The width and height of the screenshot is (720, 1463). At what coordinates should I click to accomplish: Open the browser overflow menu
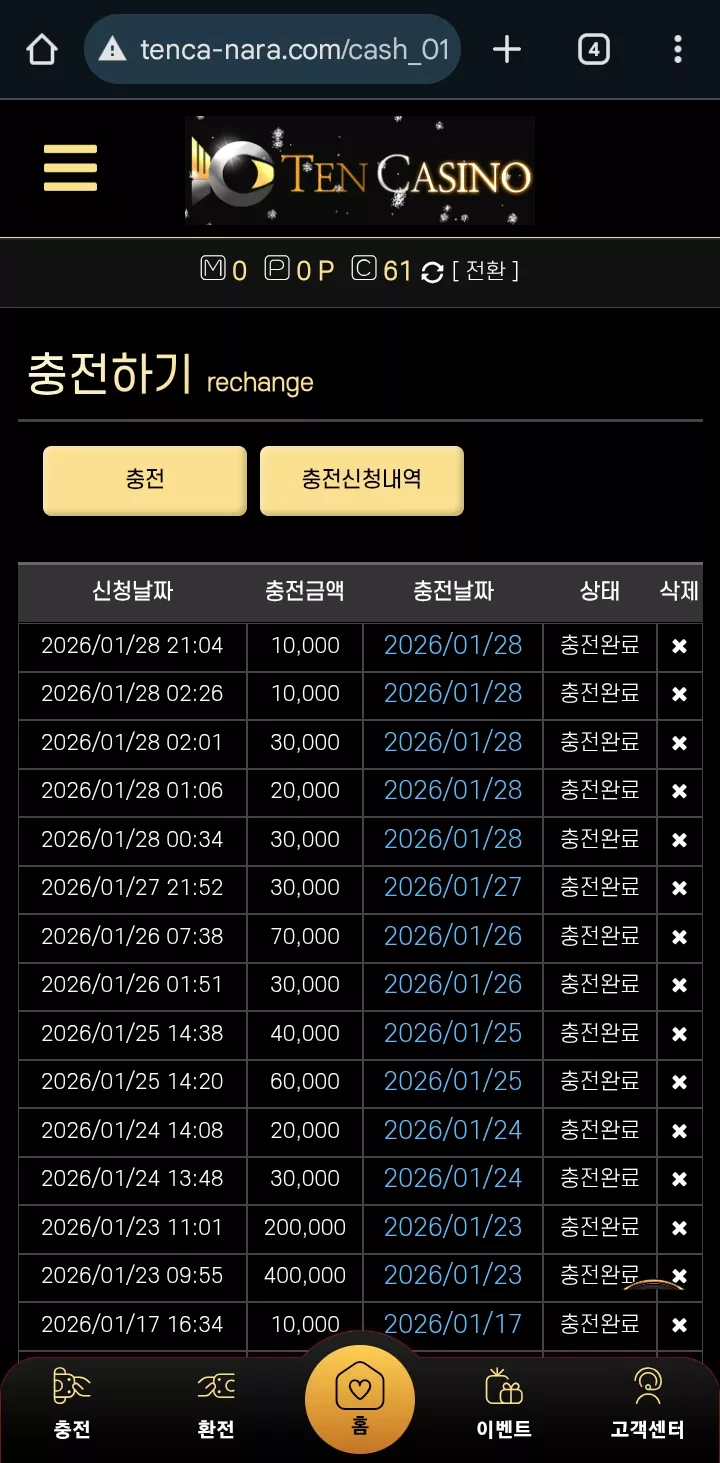[678, 49]
